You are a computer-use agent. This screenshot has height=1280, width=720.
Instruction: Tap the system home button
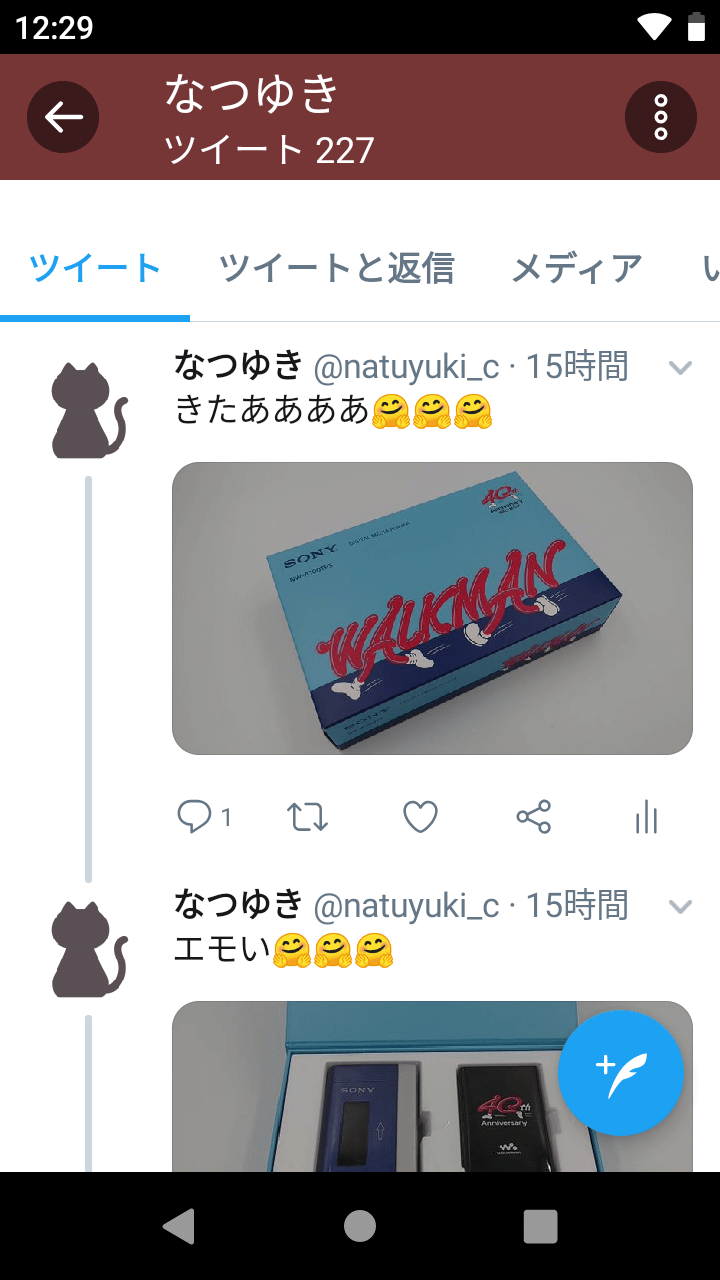360,1226
